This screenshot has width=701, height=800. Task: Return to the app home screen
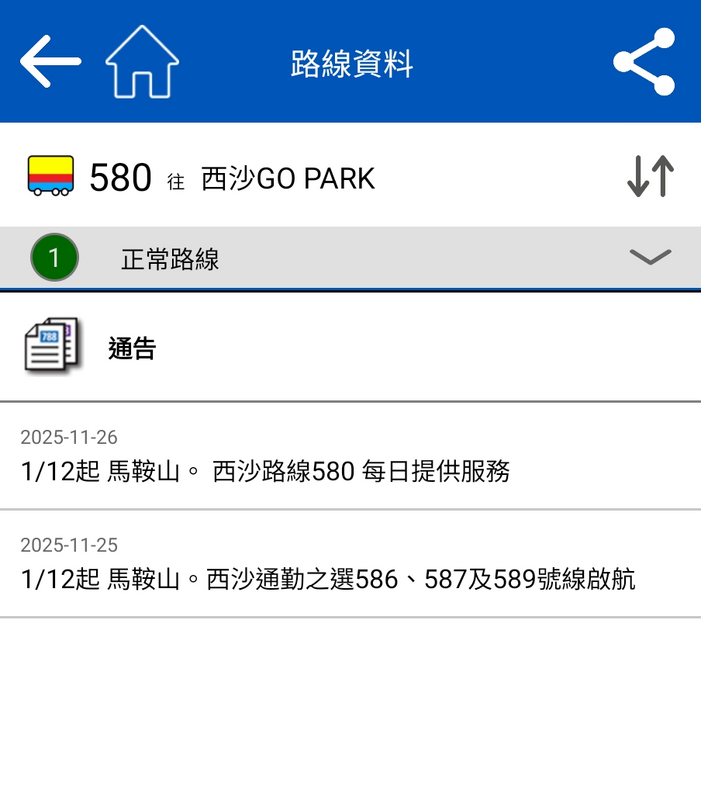click(x=142, y=62)
